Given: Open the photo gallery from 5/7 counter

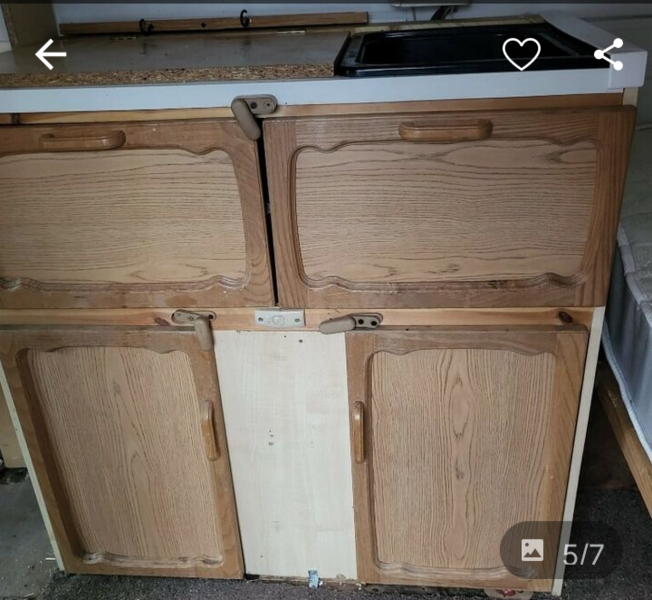Looking at the screenshot, I should coord(562,552).
